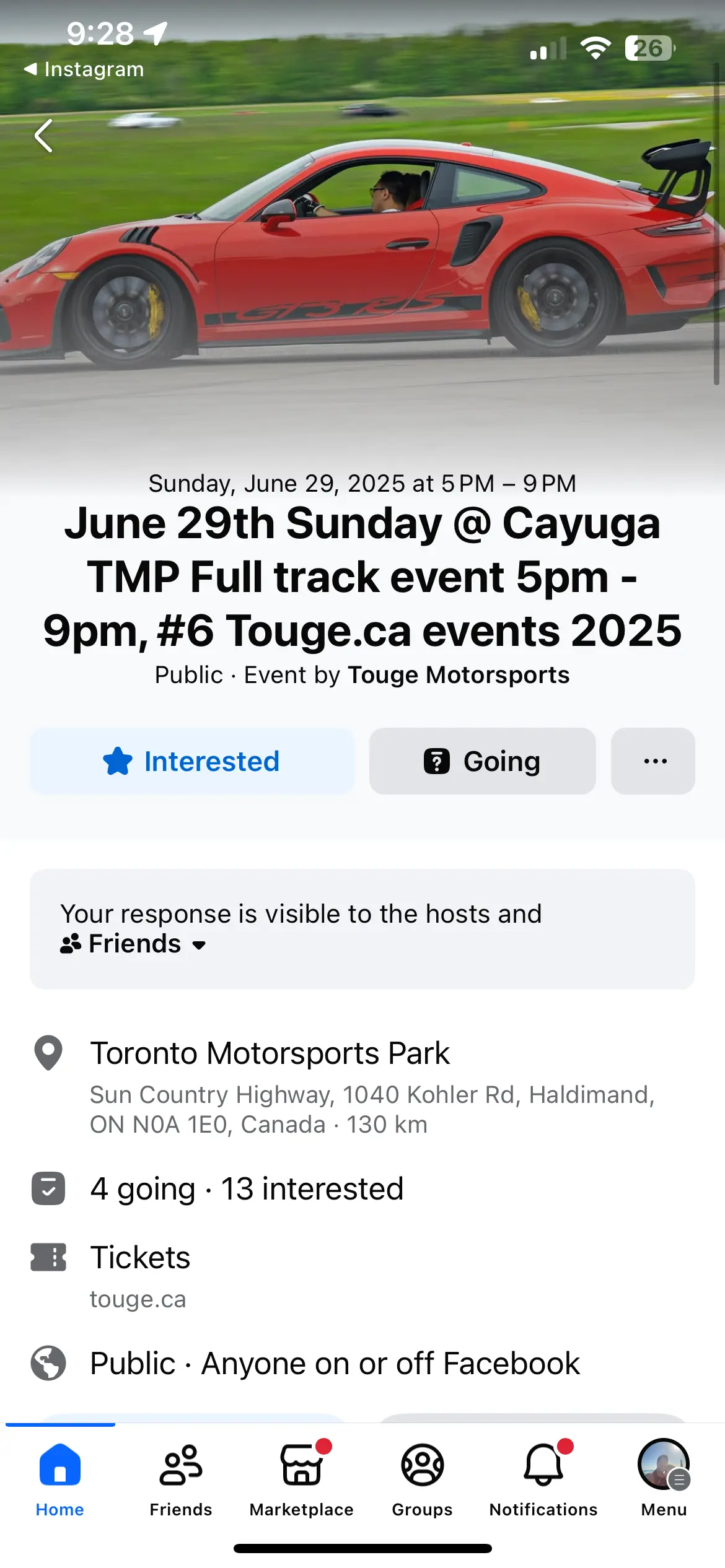Mark yourself as Interested in the event
The height and width of the screenshot is (1568, 725).
tap(192, 761)
